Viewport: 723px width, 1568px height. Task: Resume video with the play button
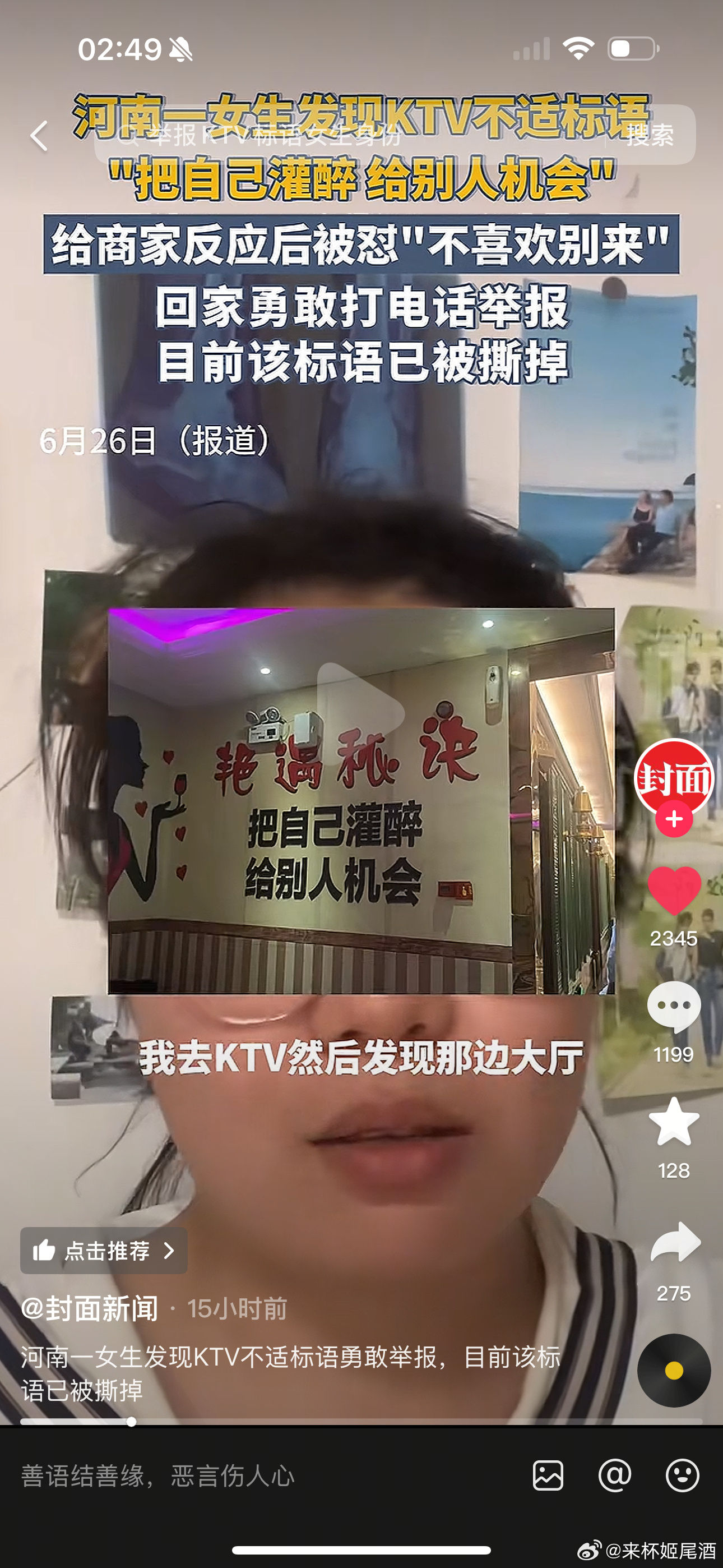click(360, 711)
